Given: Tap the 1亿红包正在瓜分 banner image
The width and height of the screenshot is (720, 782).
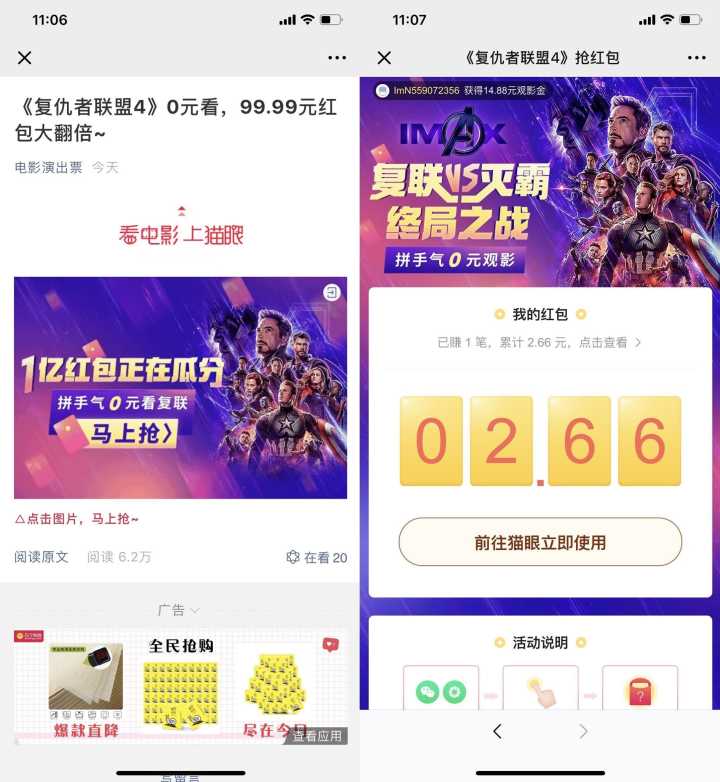Looking at the screenshot, I should tap(180, 387).
